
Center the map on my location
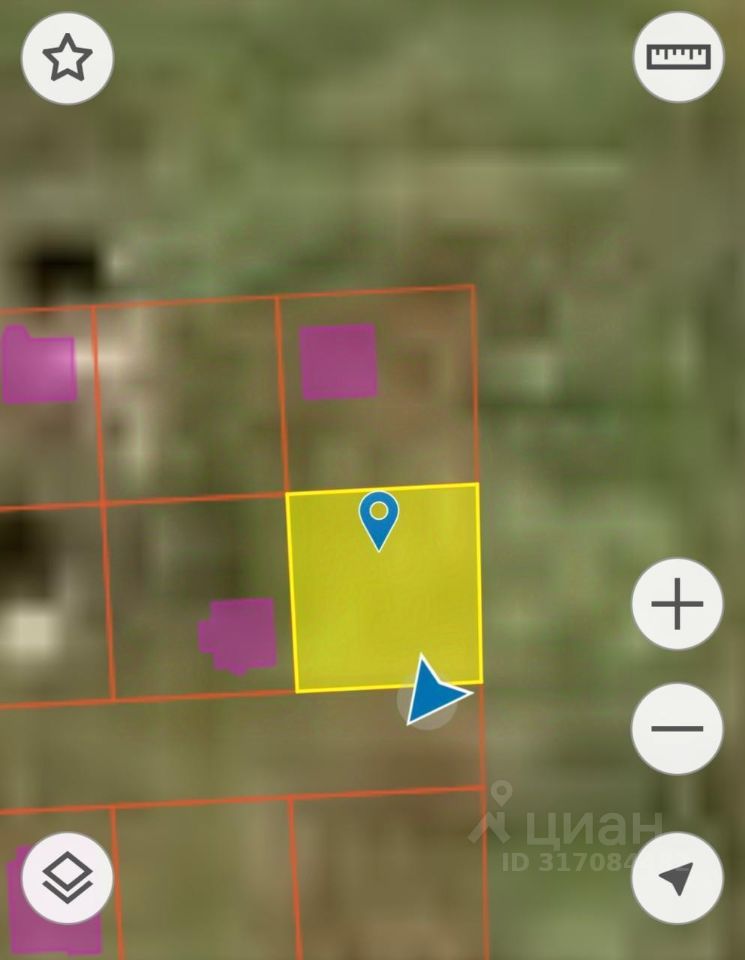coord(677,878)
